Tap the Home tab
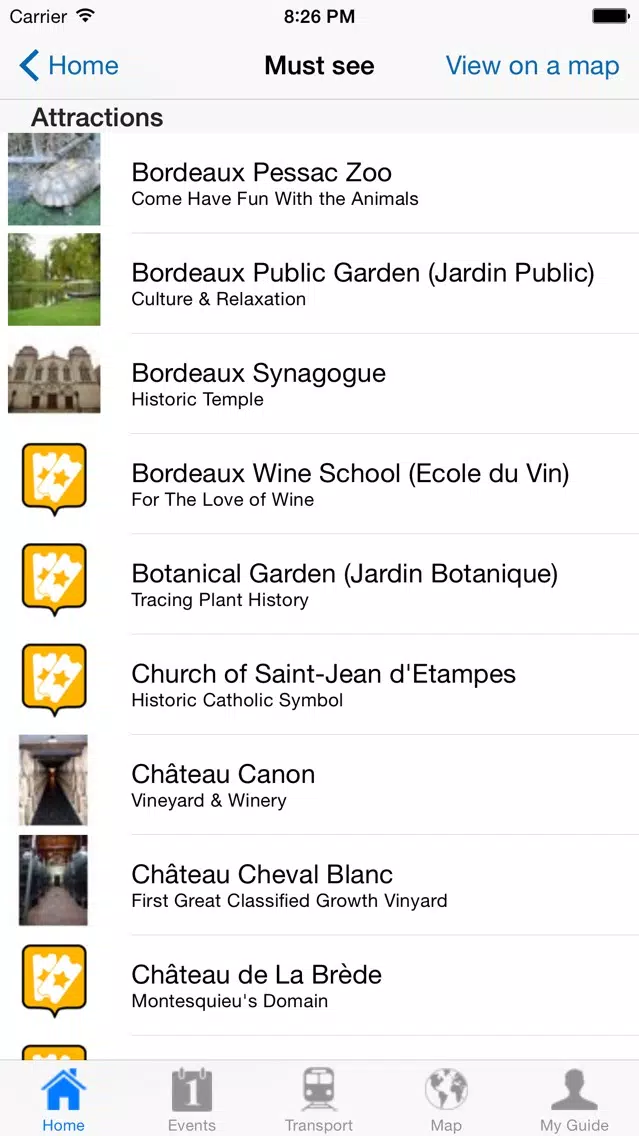 (63, 1099)
